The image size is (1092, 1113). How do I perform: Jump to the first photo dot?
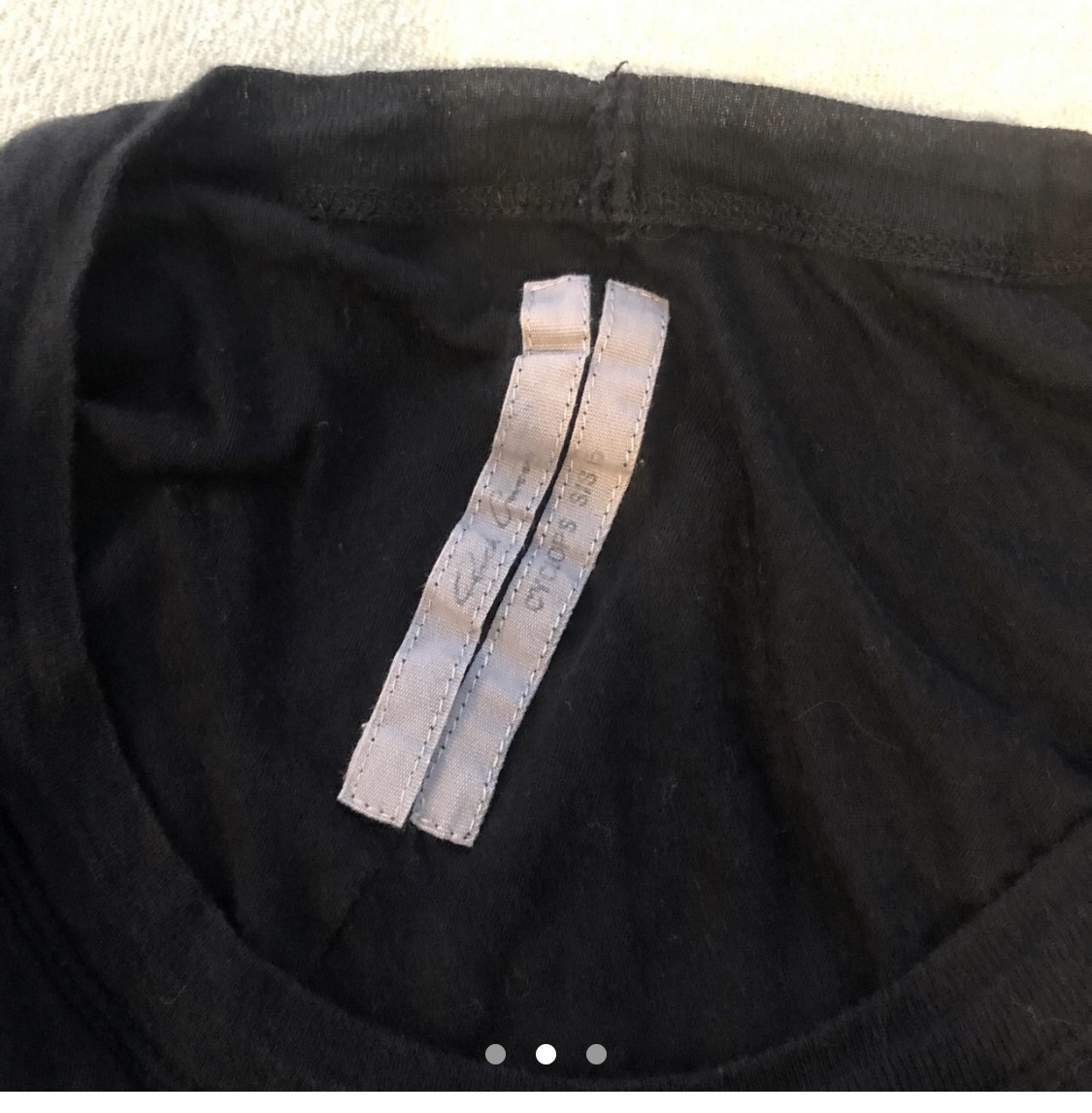[495, 1054]
